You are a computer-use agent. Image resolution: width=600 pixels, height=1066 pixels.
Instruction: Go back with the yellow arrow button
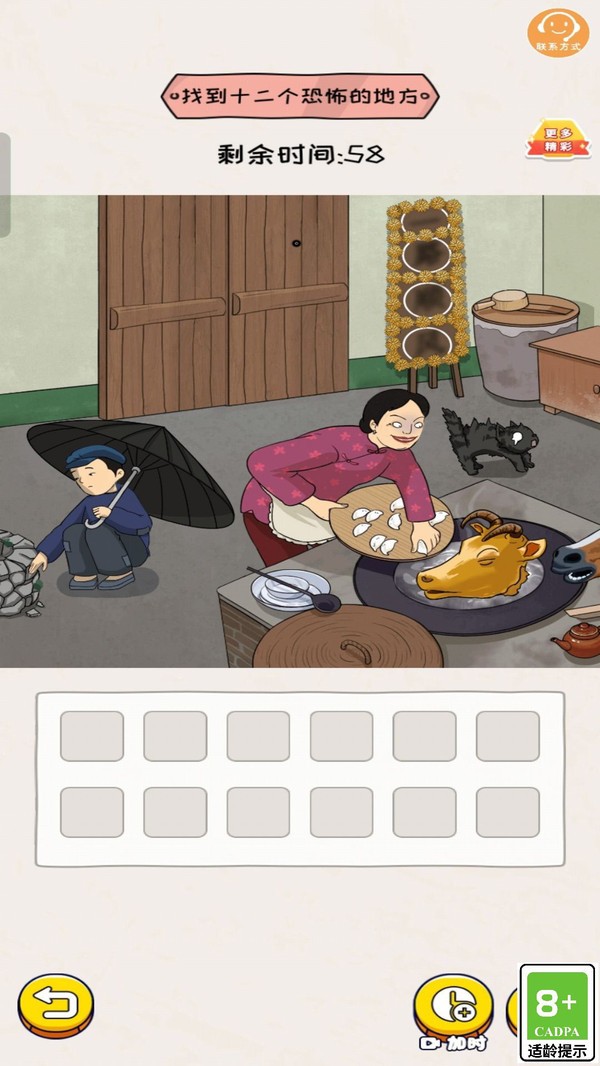[55, 1005]
